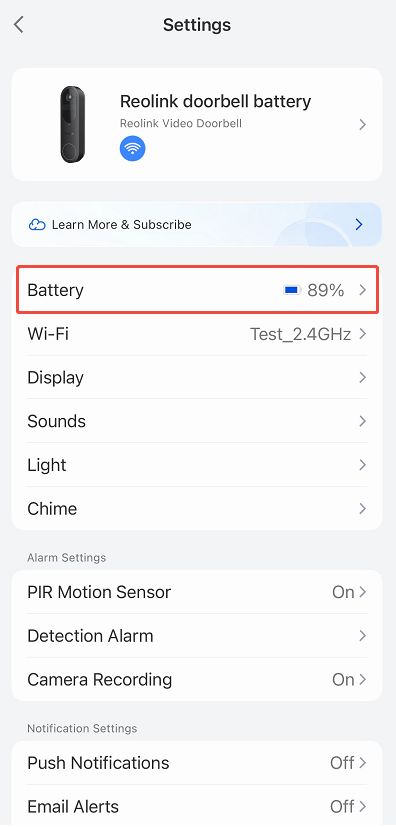Go back using the top-left arrow
Image resolution: width=396 pixels, height=827 pixels.
click(19, 25)
